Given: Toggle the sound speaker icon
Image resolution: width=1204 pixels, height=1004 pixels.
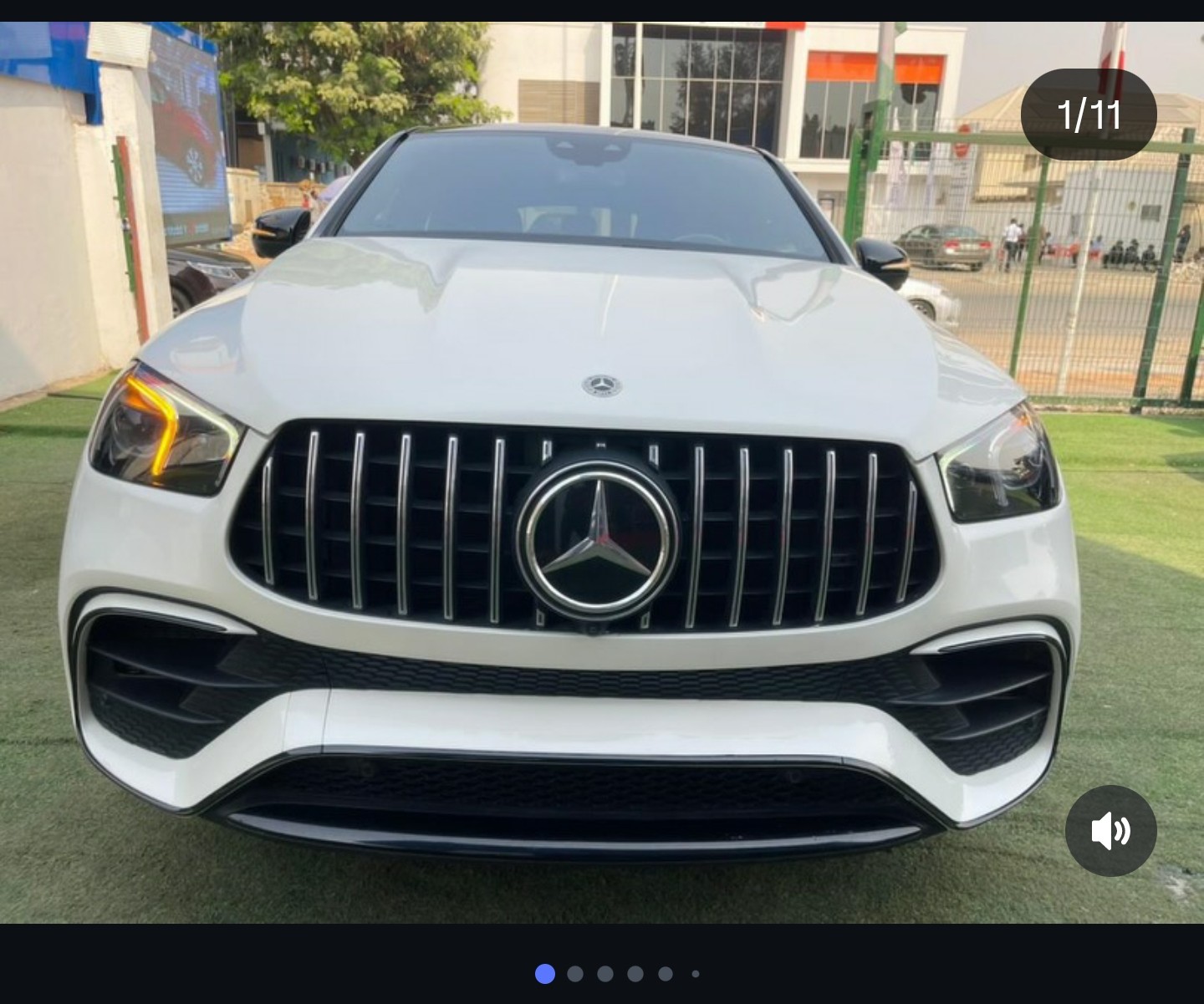Looking at the screenshot, I should [x=1110, y=831].
